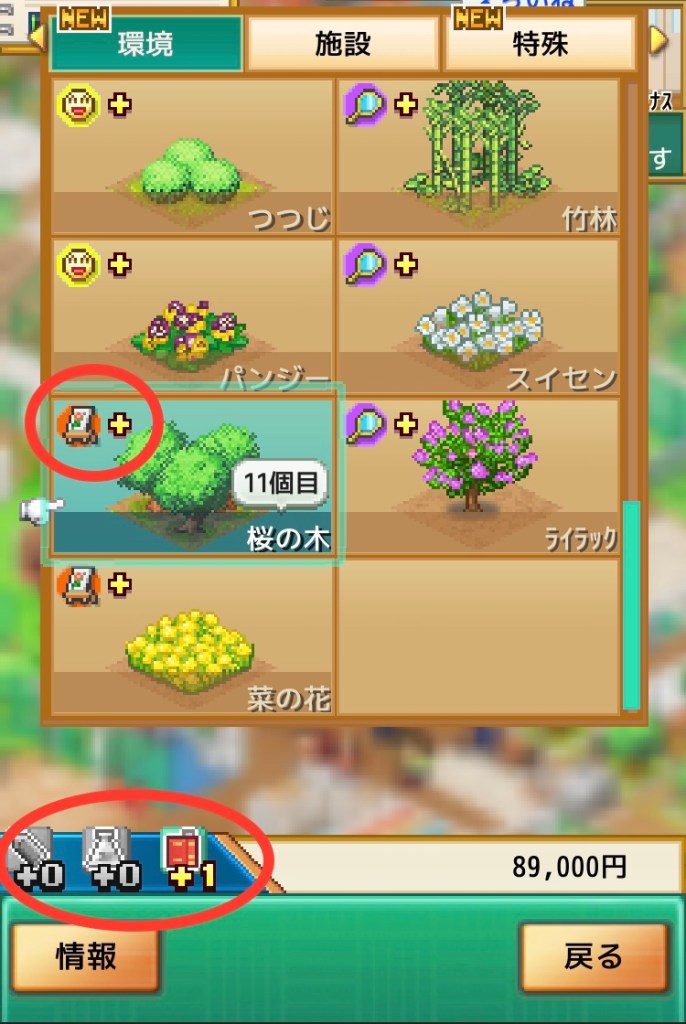Go back with the 戻る button
Viewport: 686px width, 1024px height.
pyautogui.click(x=594, y=958)
